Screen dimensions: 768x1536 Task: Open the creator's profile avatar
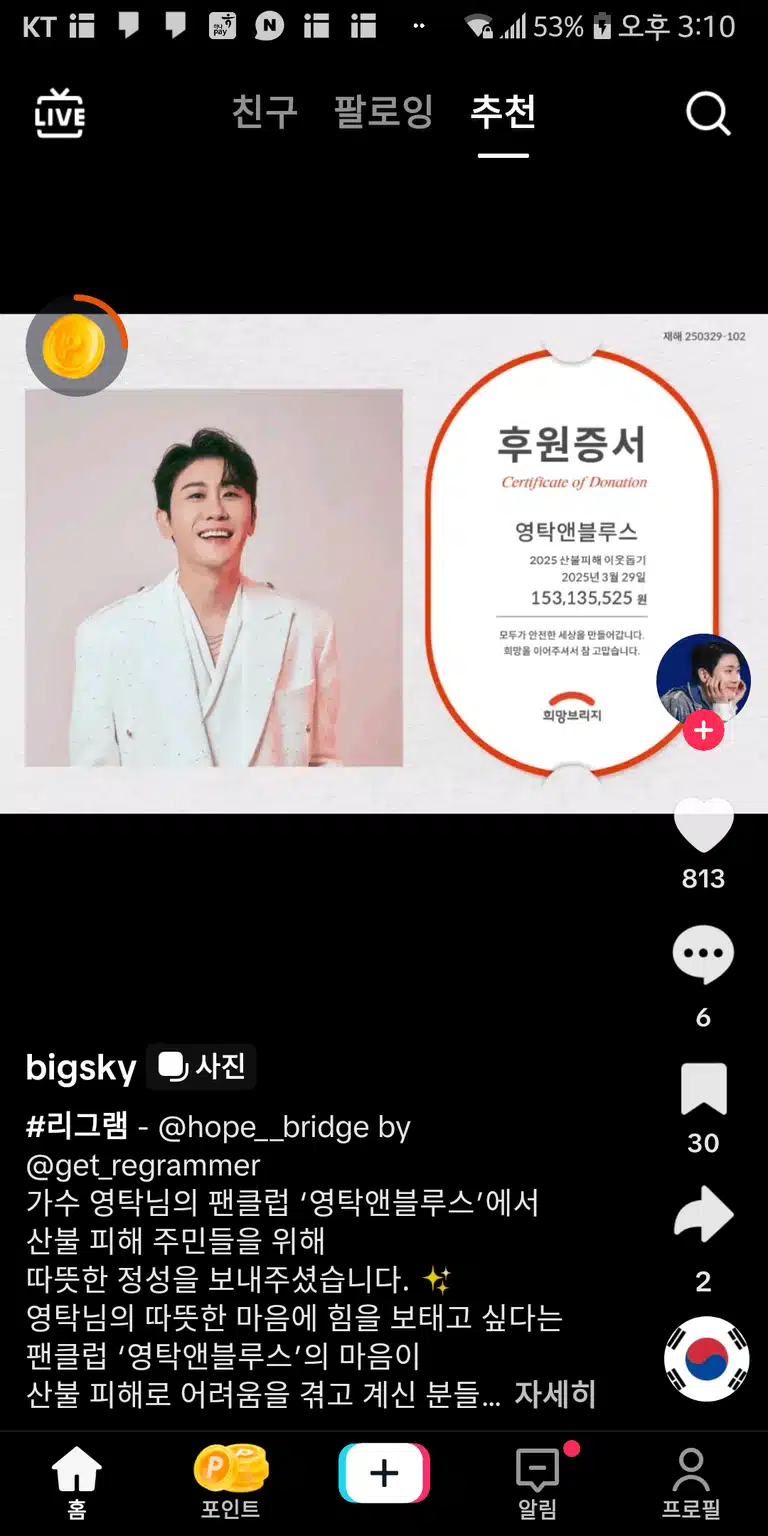coord(703,680)
